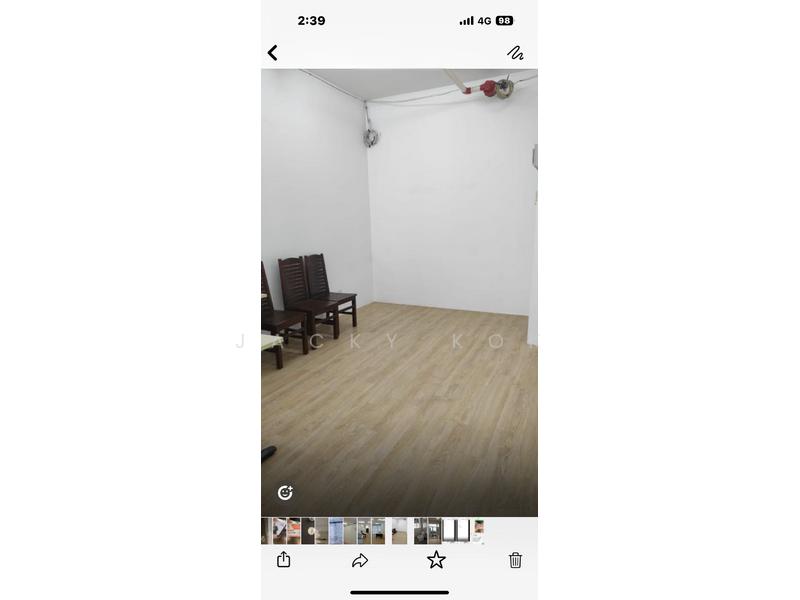Delete this photo
The width and height of the screenshot is (800, 600).
tap(515, 560)
